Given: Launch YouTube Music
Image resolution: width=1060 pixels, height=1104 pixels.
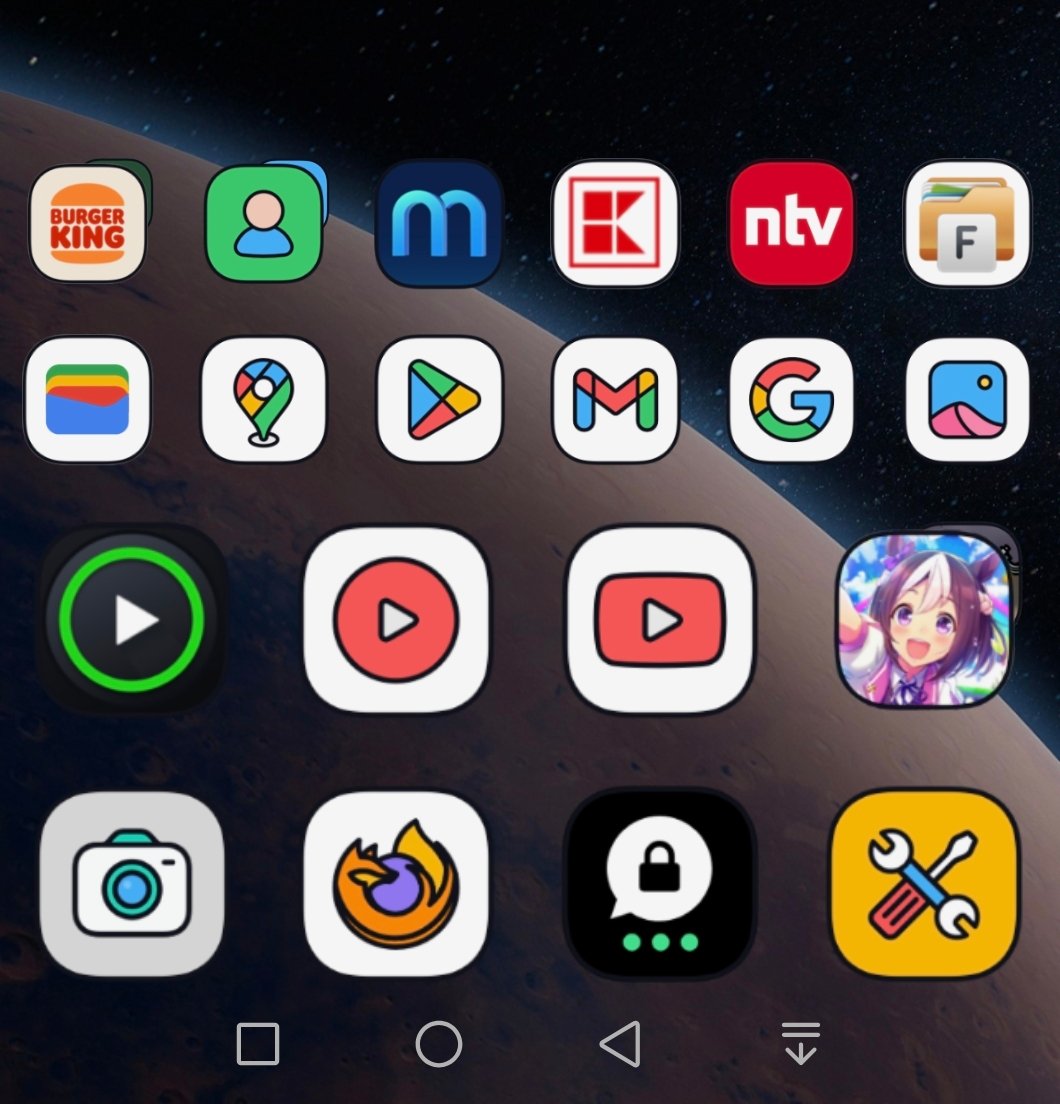Looking at the screenshot, I should [397, 620].
